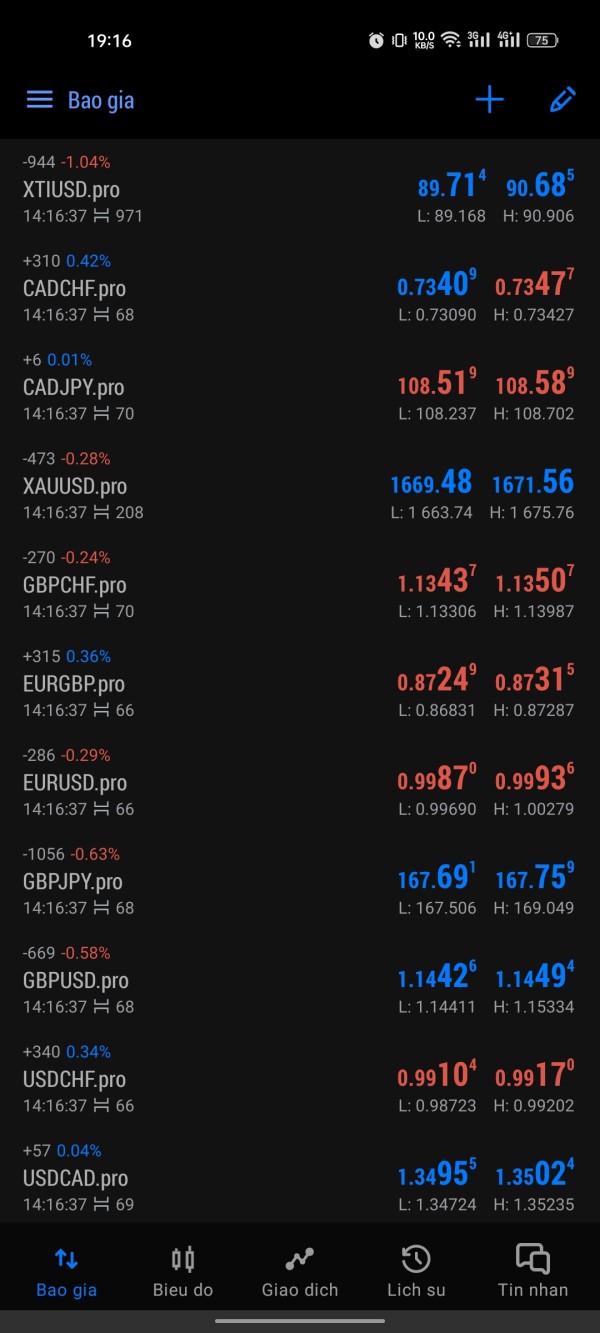
Task: Tap the XAUUSD.pro gold quote row
Action: (x=300, y=486)
